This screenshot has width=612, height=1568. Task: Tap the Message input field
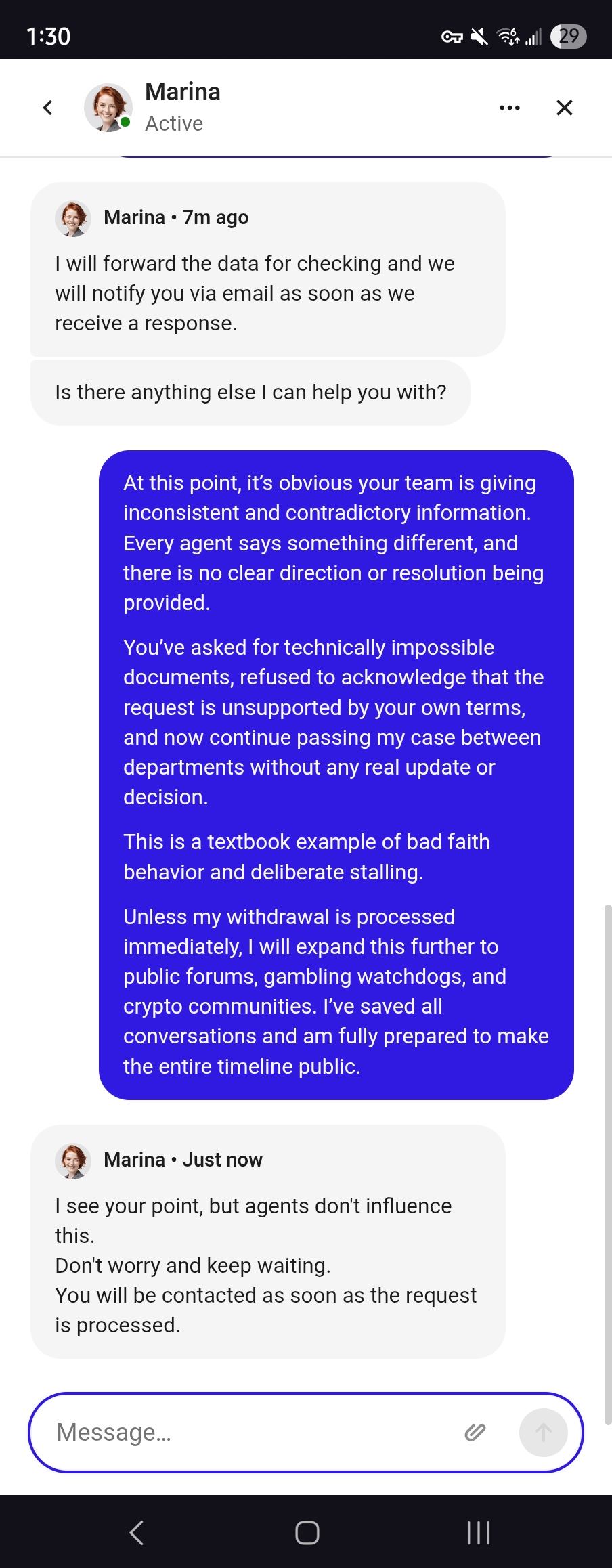(x=250, y=1432)
